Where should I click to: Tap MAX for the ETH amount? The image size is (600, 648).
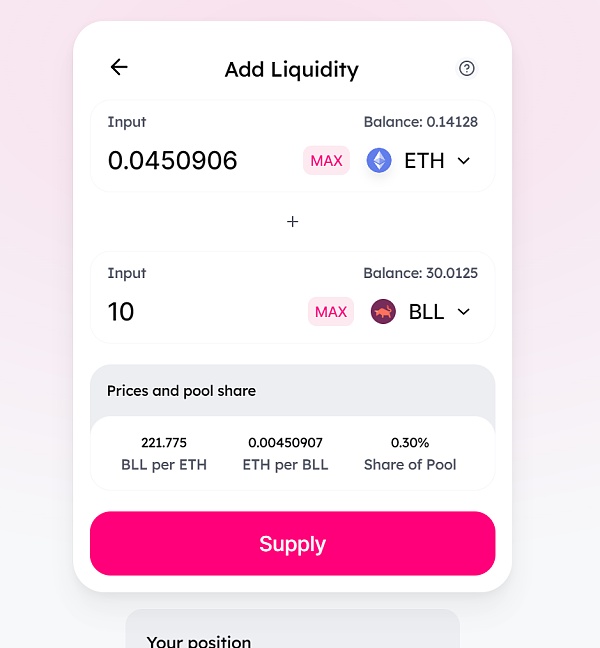326,160
